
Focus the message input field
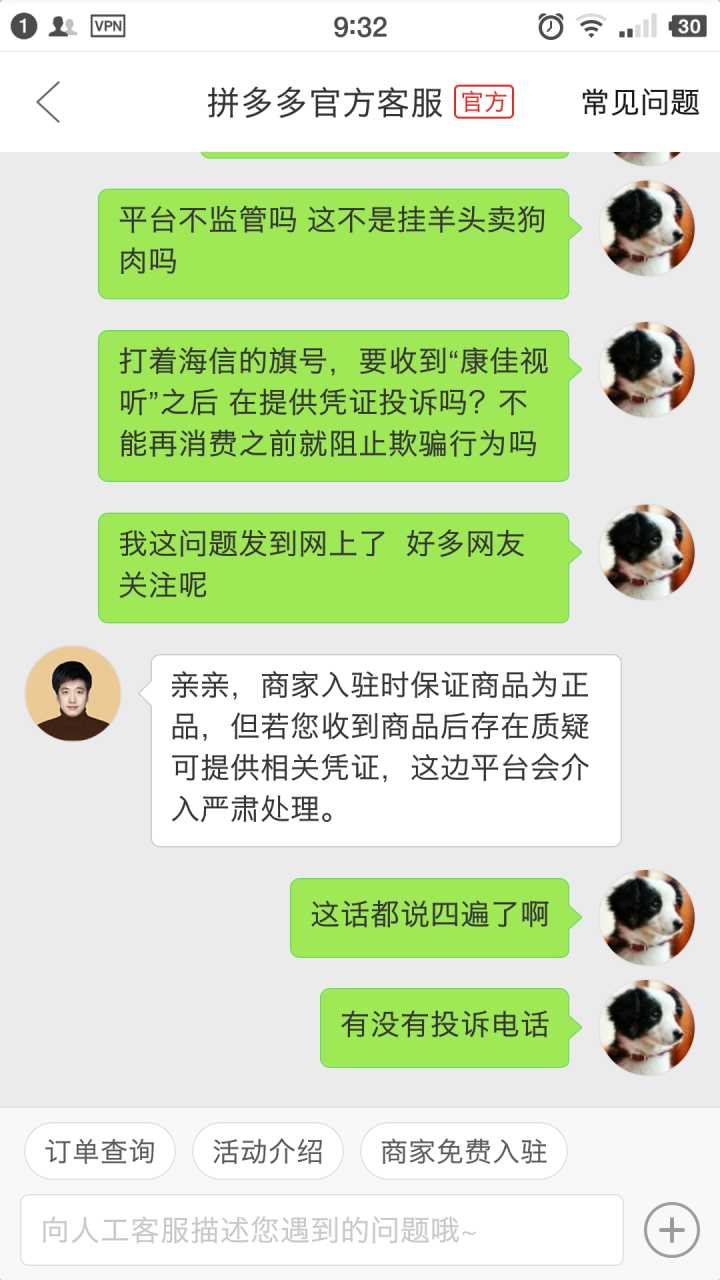tap(321, 1230)
